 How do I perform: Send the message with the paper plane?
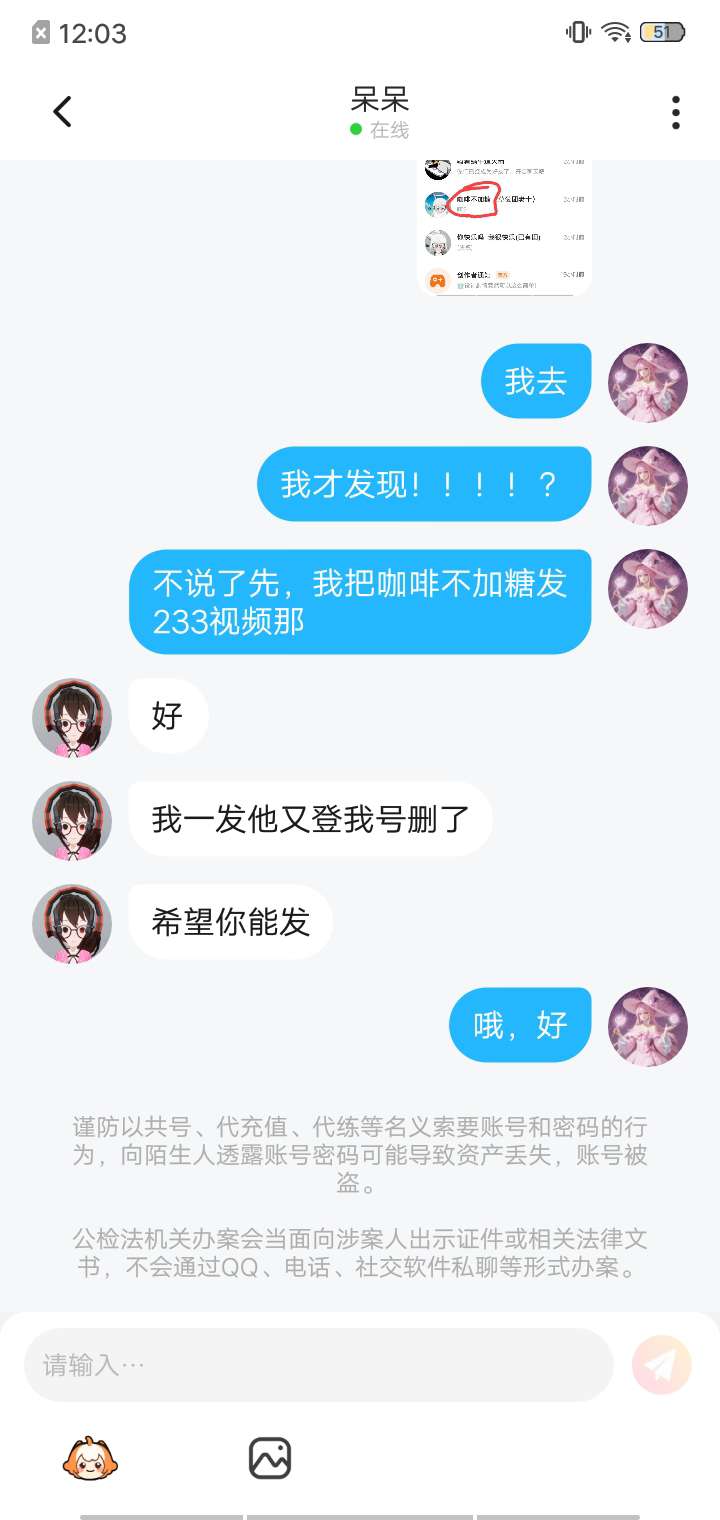pyautogui.click(x=661, y=1365)
